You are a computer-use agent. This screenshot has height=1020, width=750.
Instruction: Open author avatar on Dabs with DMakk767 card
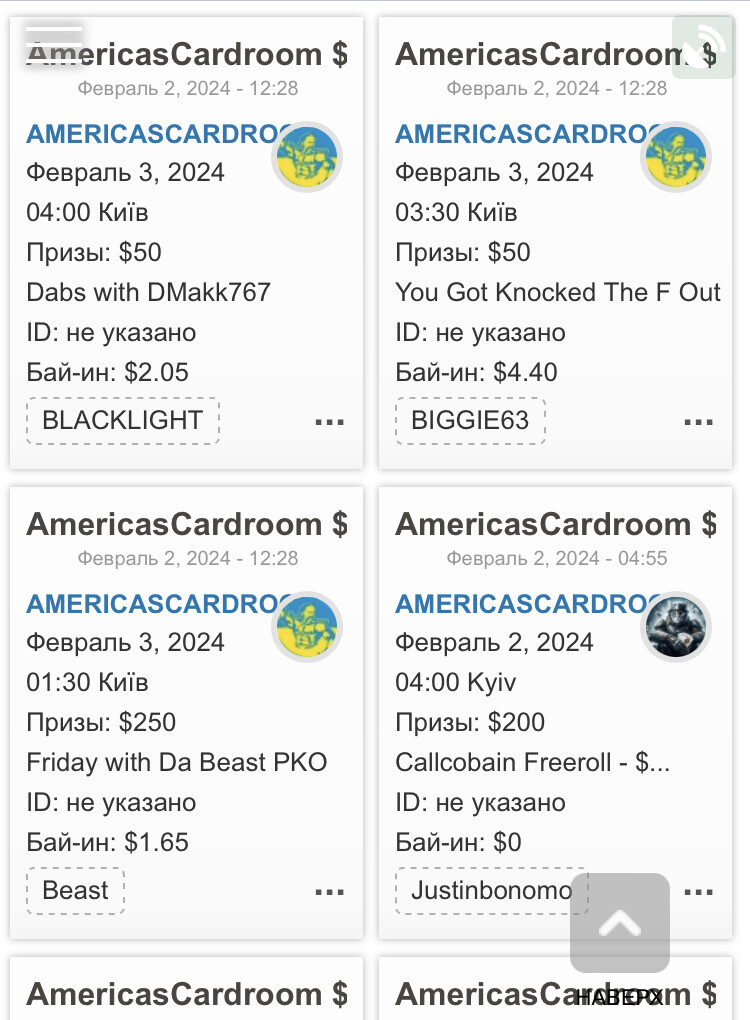[x=307, y=157]
